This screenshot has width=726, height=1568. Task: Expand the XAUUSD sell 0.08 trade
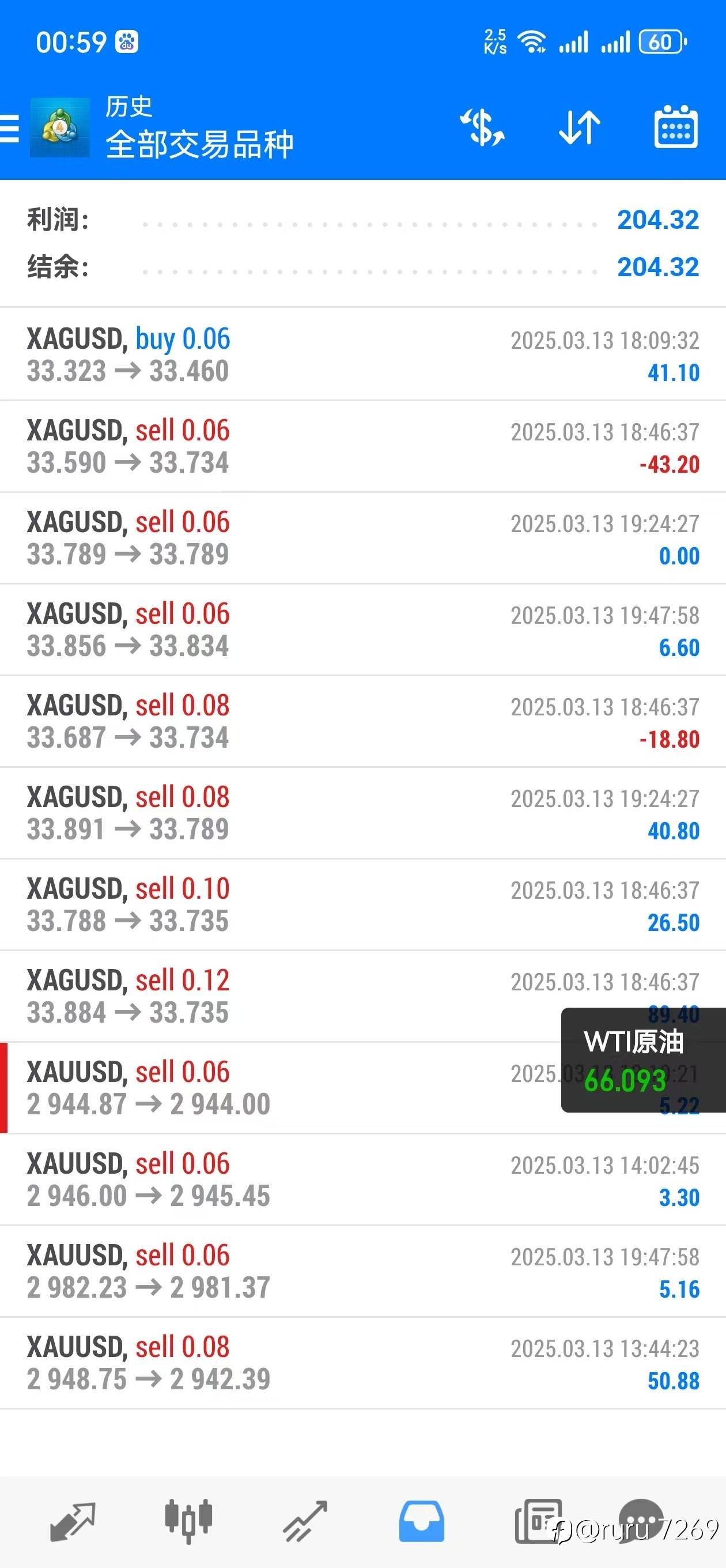pos(362,1363)
